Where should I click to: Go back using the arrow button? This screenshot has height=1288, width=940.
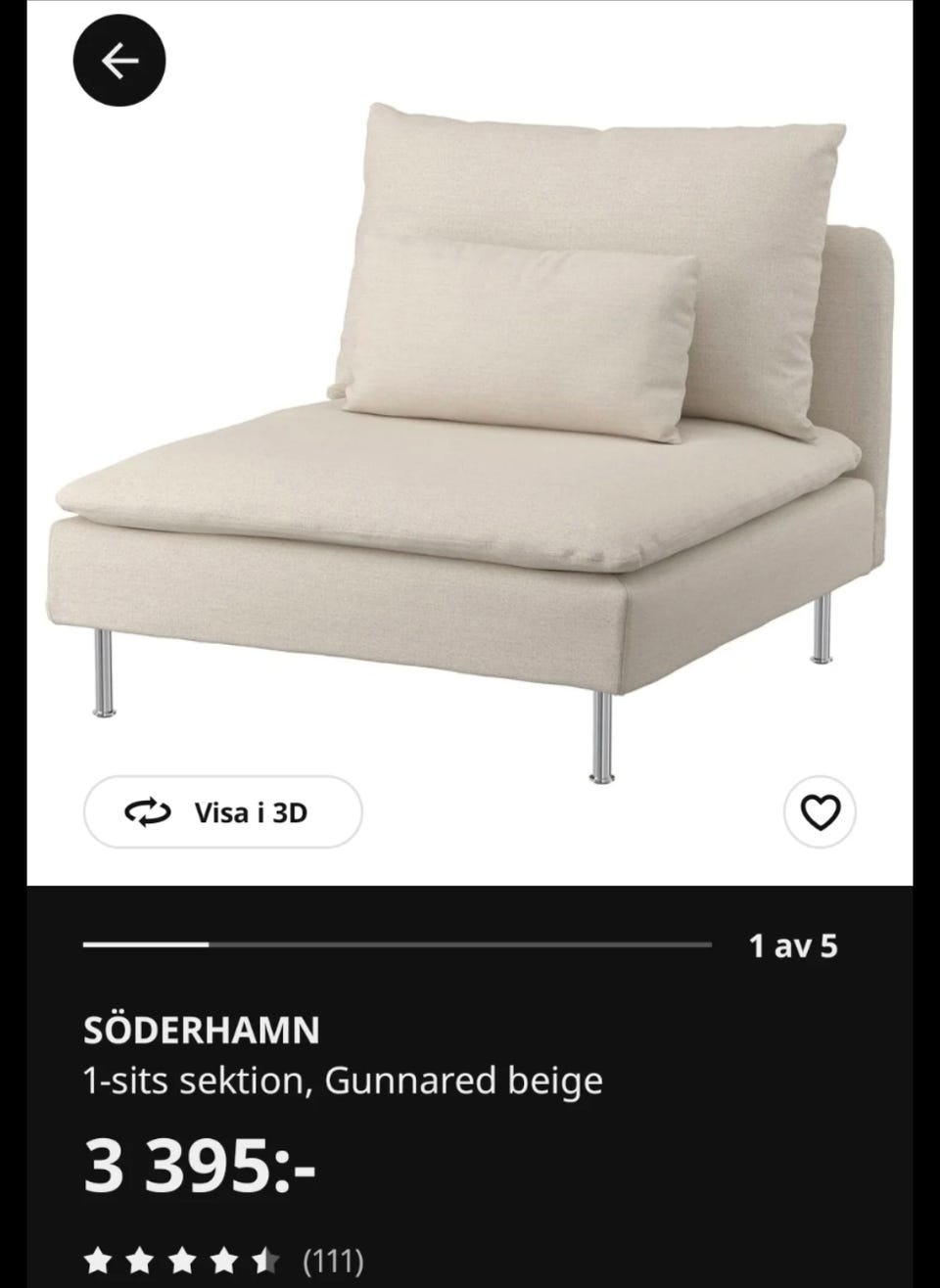(x=119, y=61)
